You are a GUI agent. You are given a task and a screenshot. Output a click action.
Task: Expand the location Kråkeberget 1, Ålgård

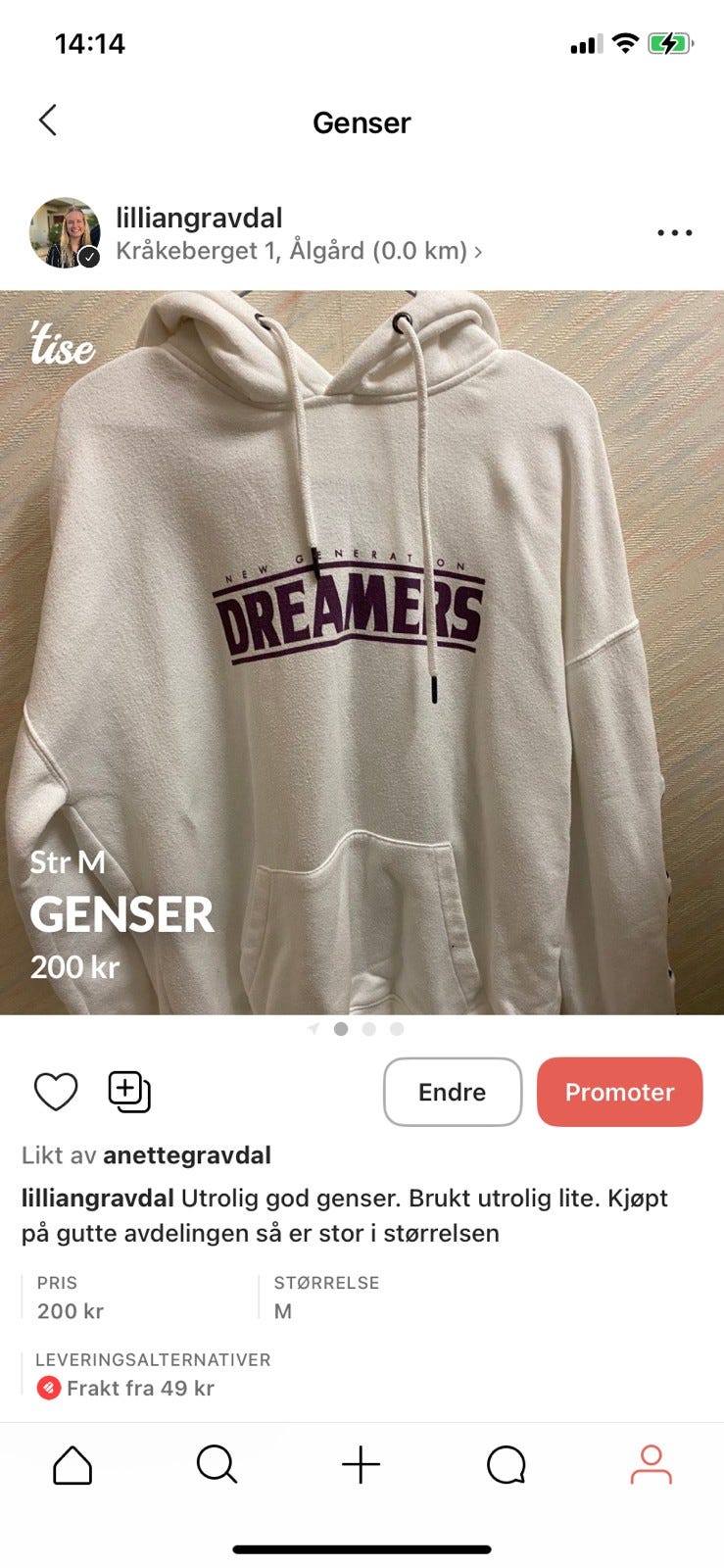point(294,251)
